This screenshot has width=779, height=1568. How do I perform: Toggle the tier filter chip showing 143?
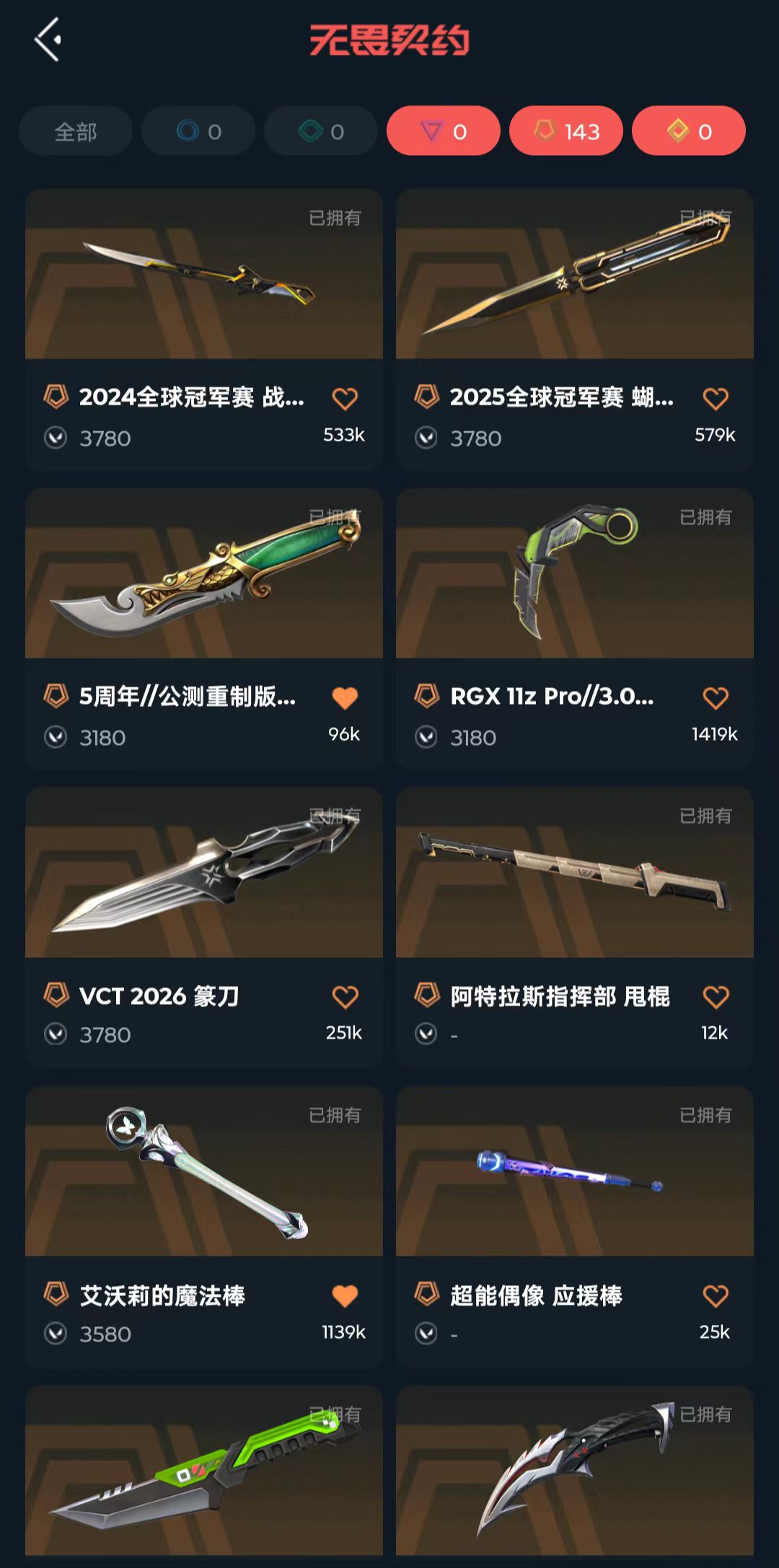click(566, 131)
